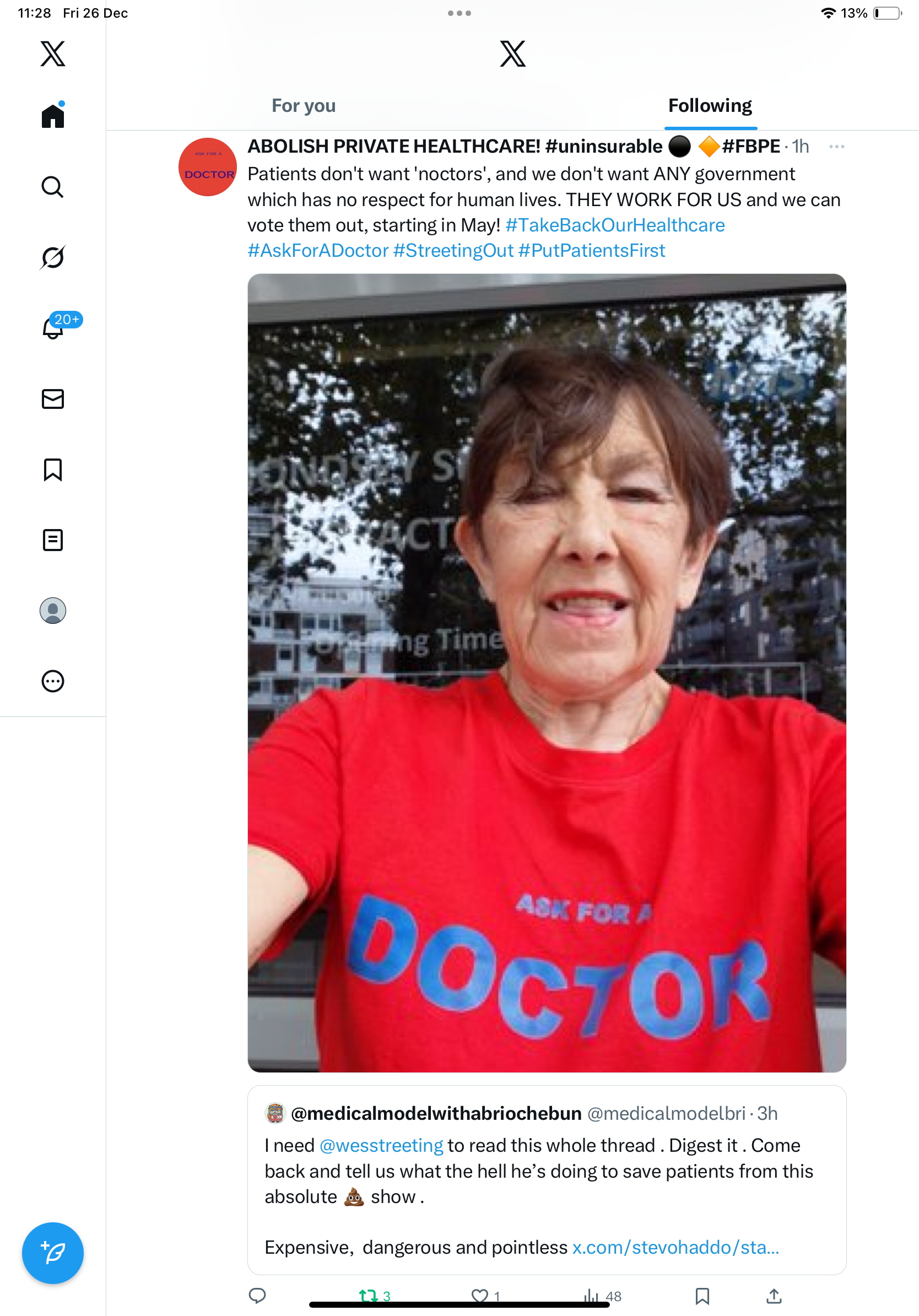Compose a new post
This screenshot has width=919, height=1316.
tap(53, 1253)
